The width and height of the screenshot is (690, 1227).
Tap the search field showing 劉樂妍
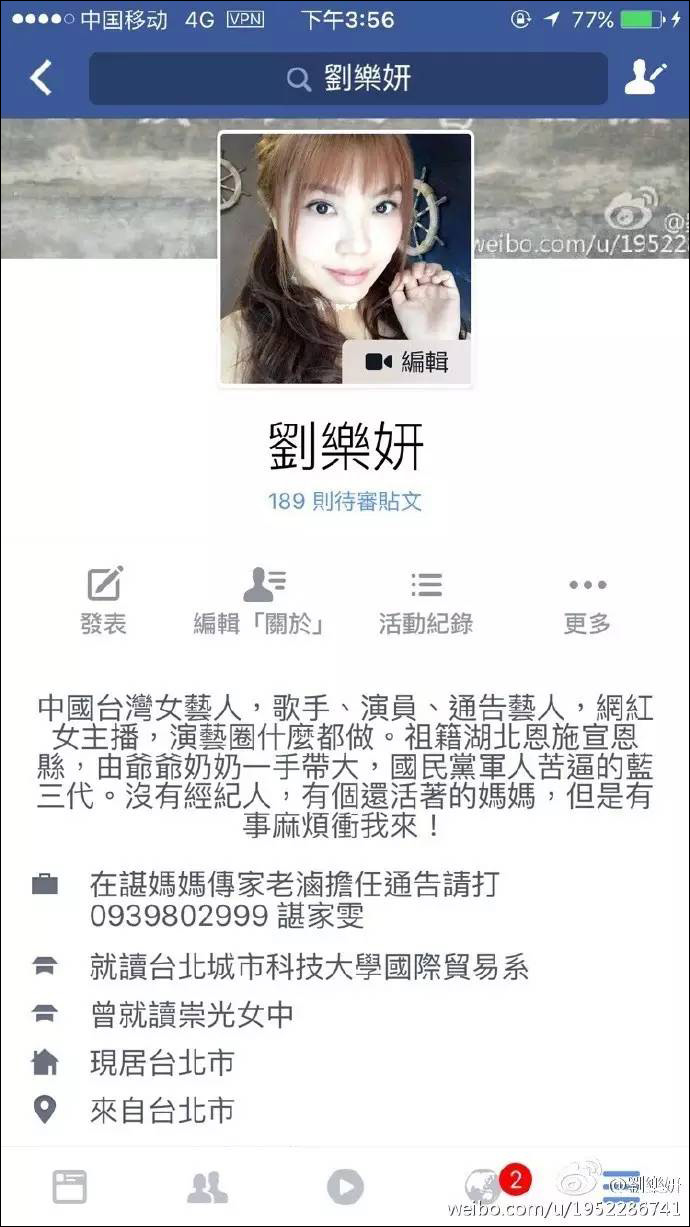point(348,79)
